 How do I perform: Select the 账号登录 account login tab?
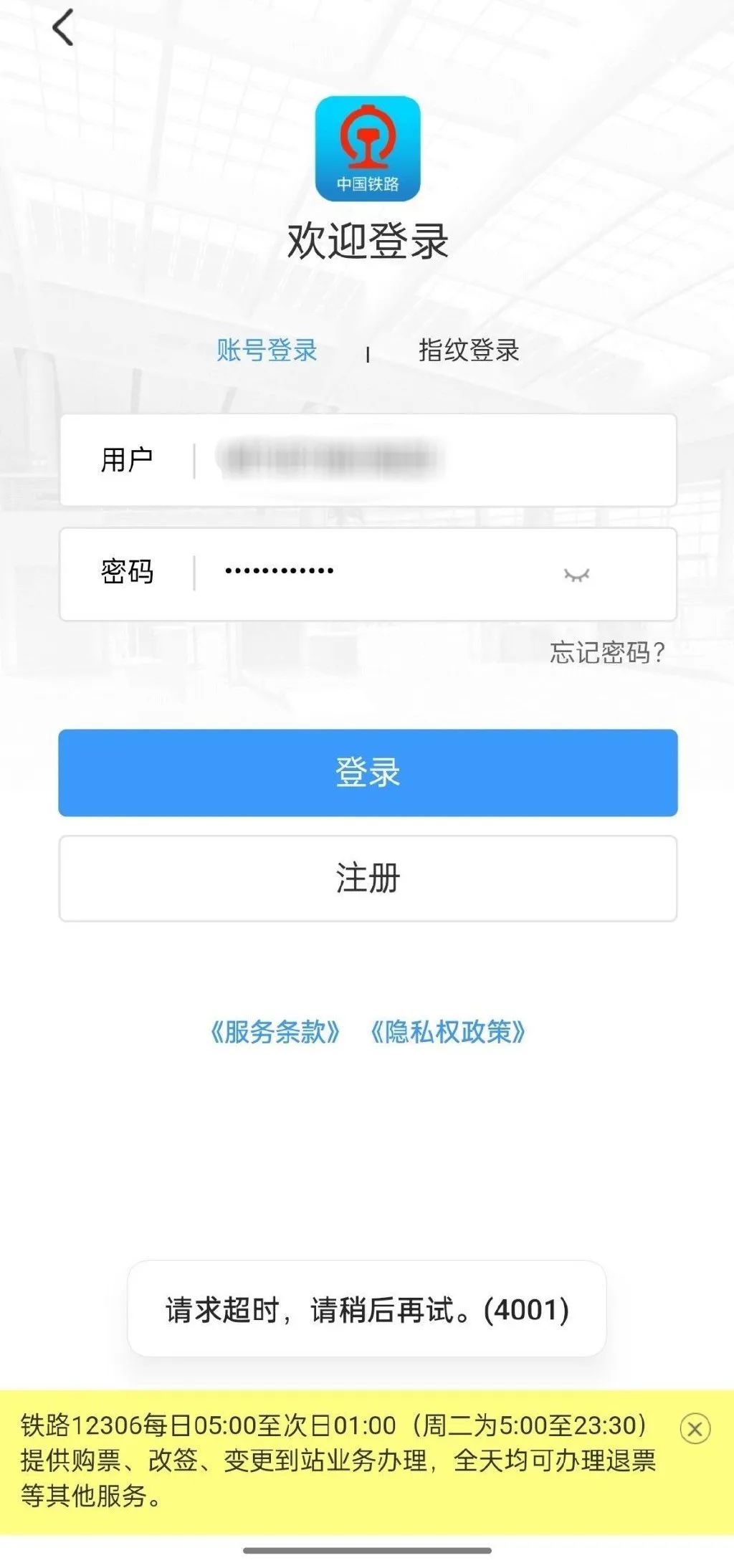(266, 352)
